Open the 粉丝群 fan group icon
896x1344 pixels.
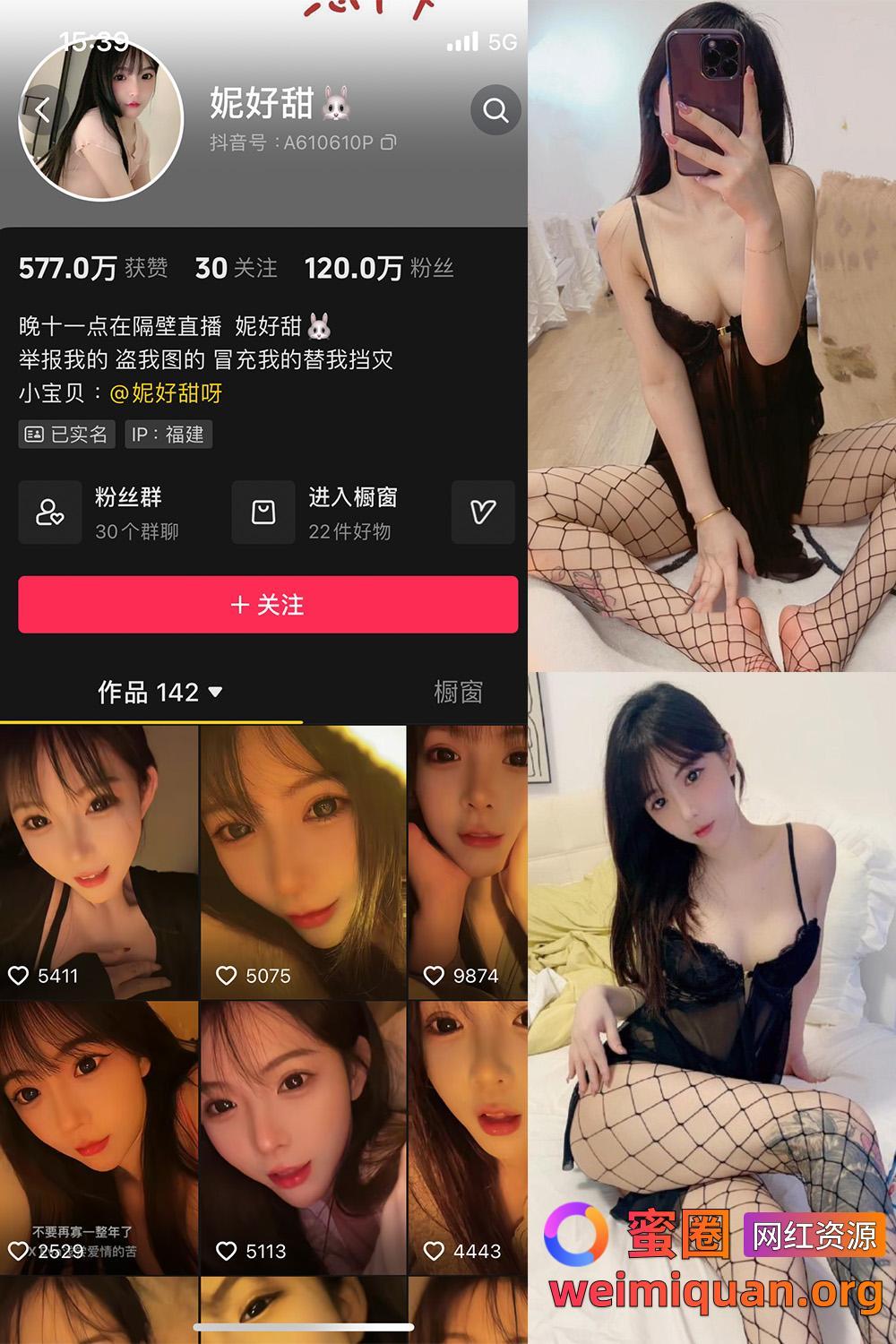(x=50, y=513)
